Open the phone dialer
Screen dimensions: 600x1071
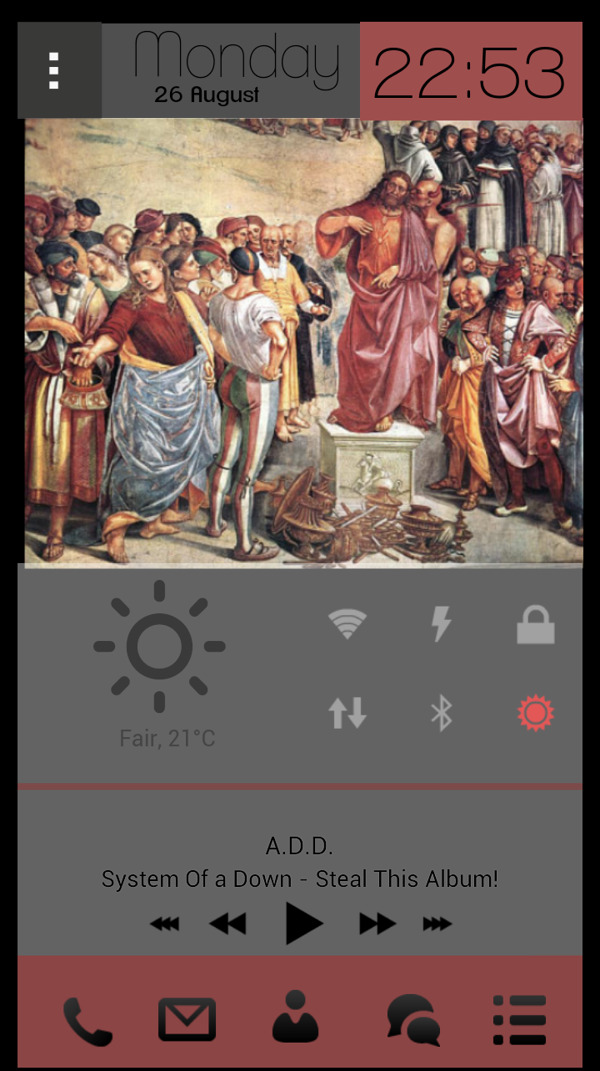[87, 1020]
